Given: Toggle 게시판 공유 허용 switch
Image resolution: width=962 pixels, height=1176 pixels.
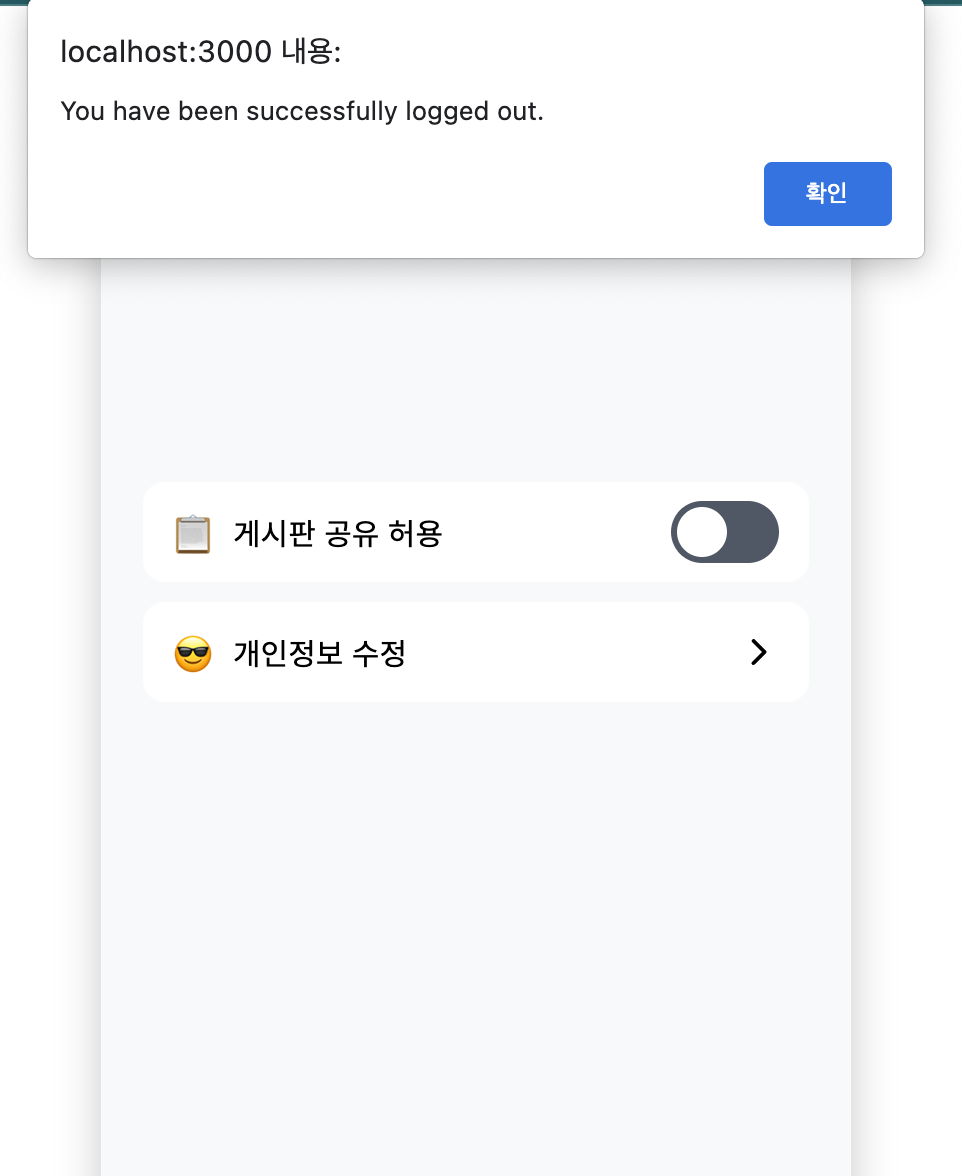Looking at the screenshot, I should [x=724, y=532].
